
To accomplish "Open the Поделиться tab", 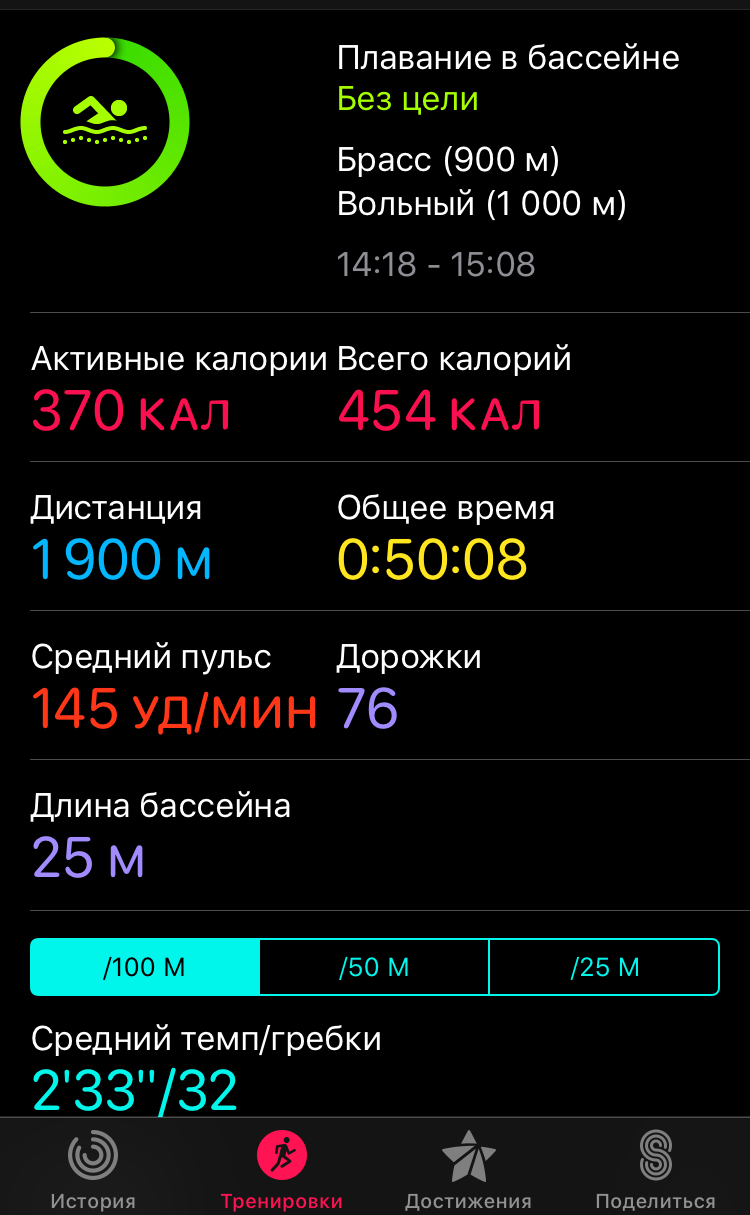I will point(655,1170).
